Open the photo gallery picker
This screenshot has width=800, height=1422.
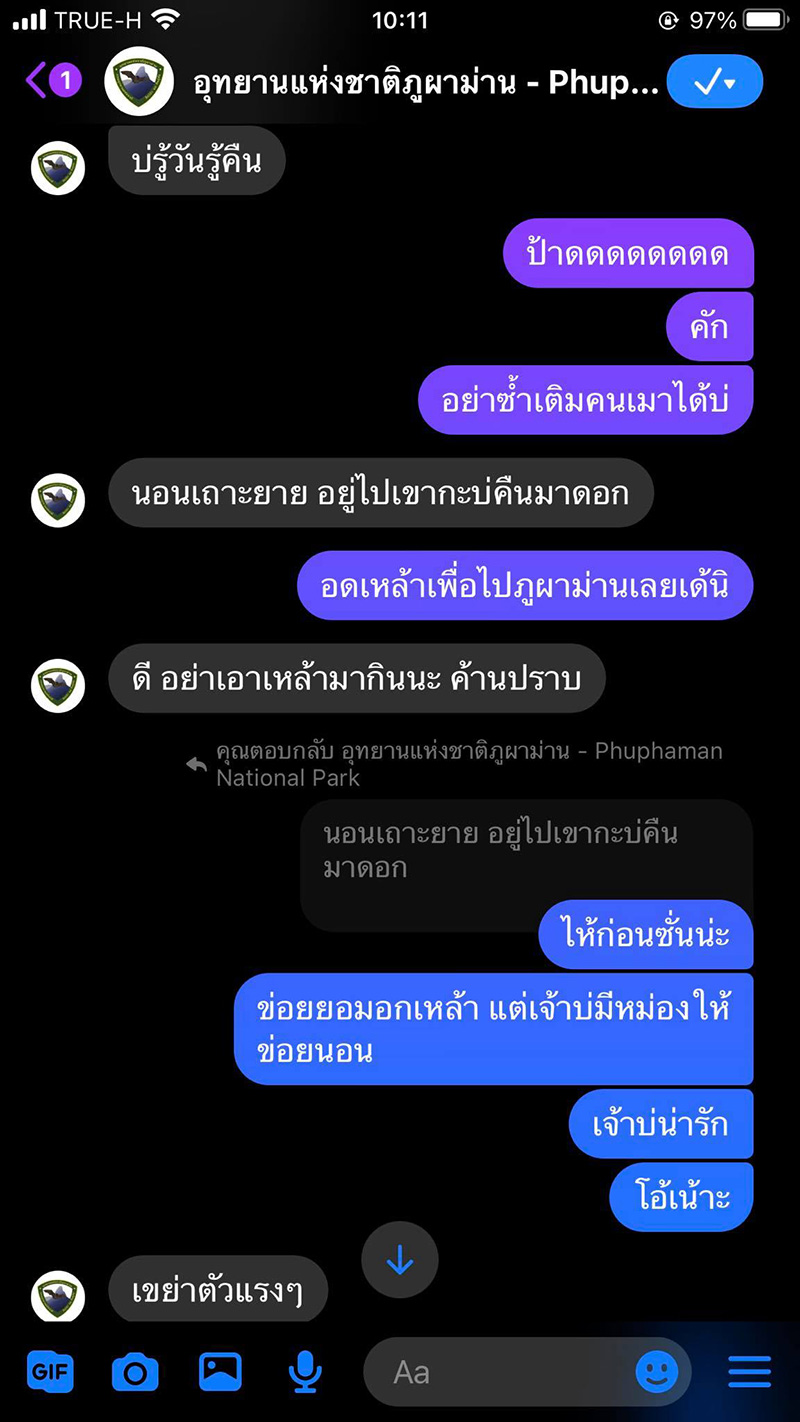[220, 1371]
